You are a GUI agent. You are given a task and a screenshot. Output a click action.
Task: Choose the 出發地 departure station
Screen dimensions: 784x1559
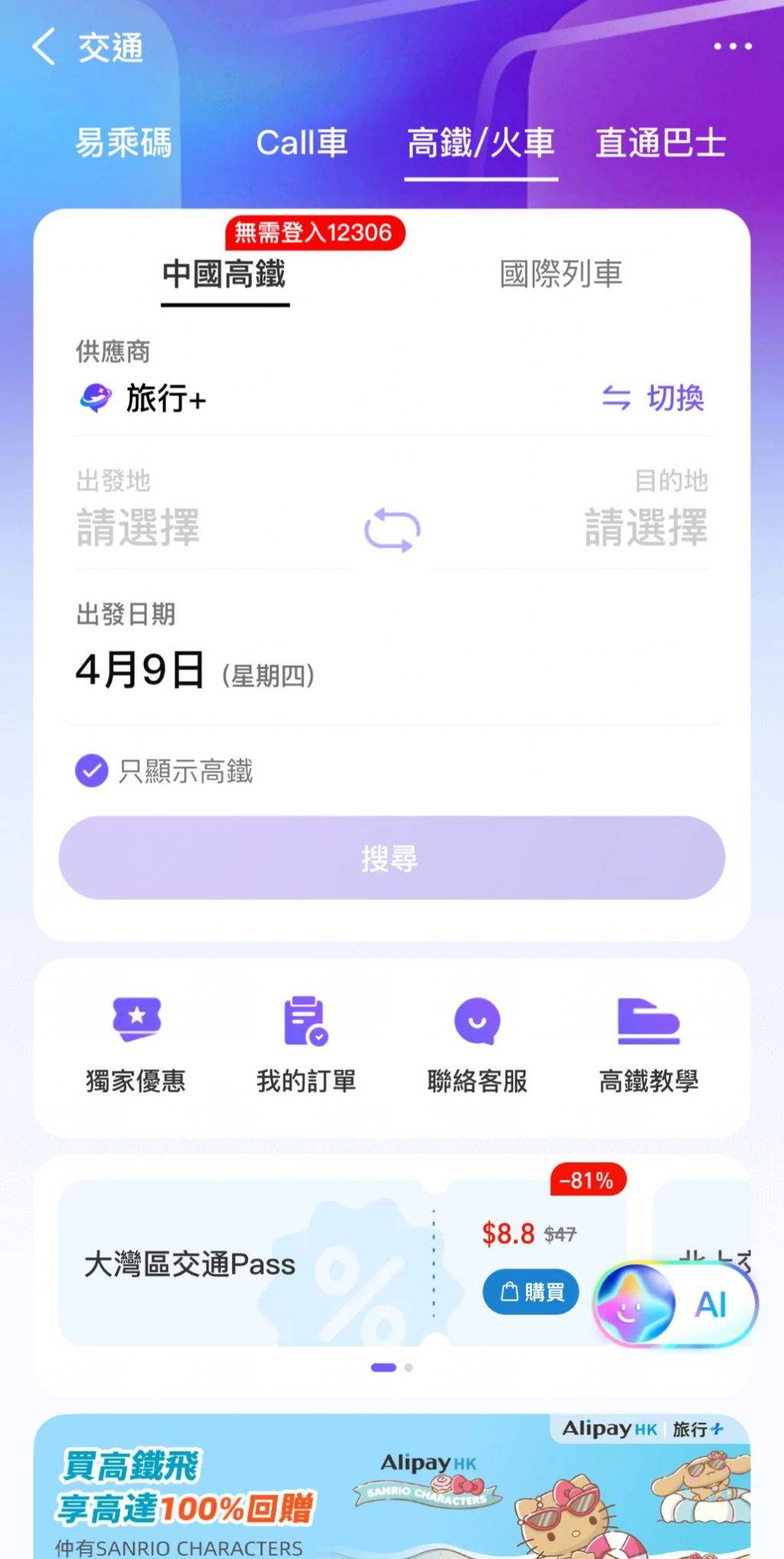[139, 527]
